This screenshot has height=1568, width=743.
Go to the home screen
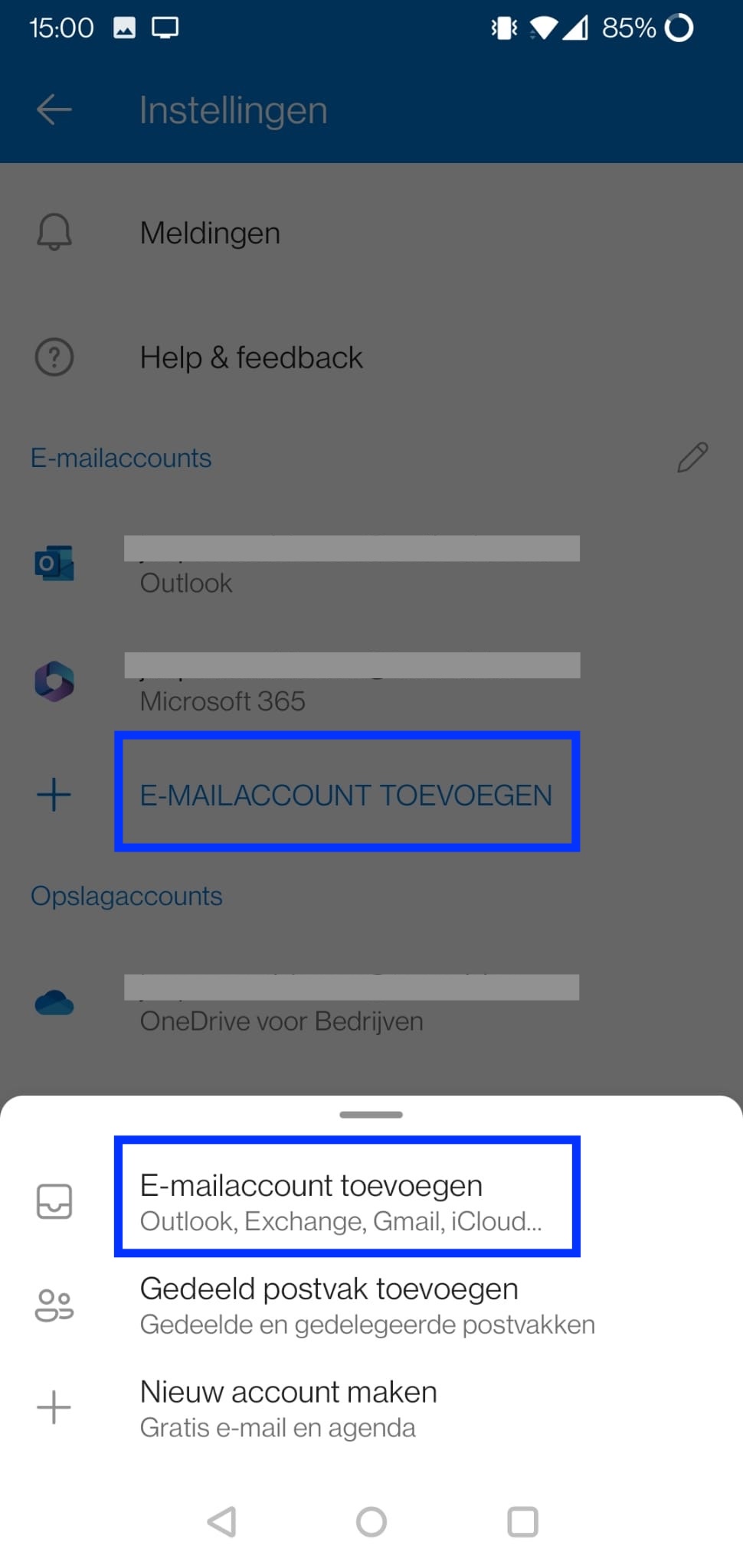tap(371, 1521)
